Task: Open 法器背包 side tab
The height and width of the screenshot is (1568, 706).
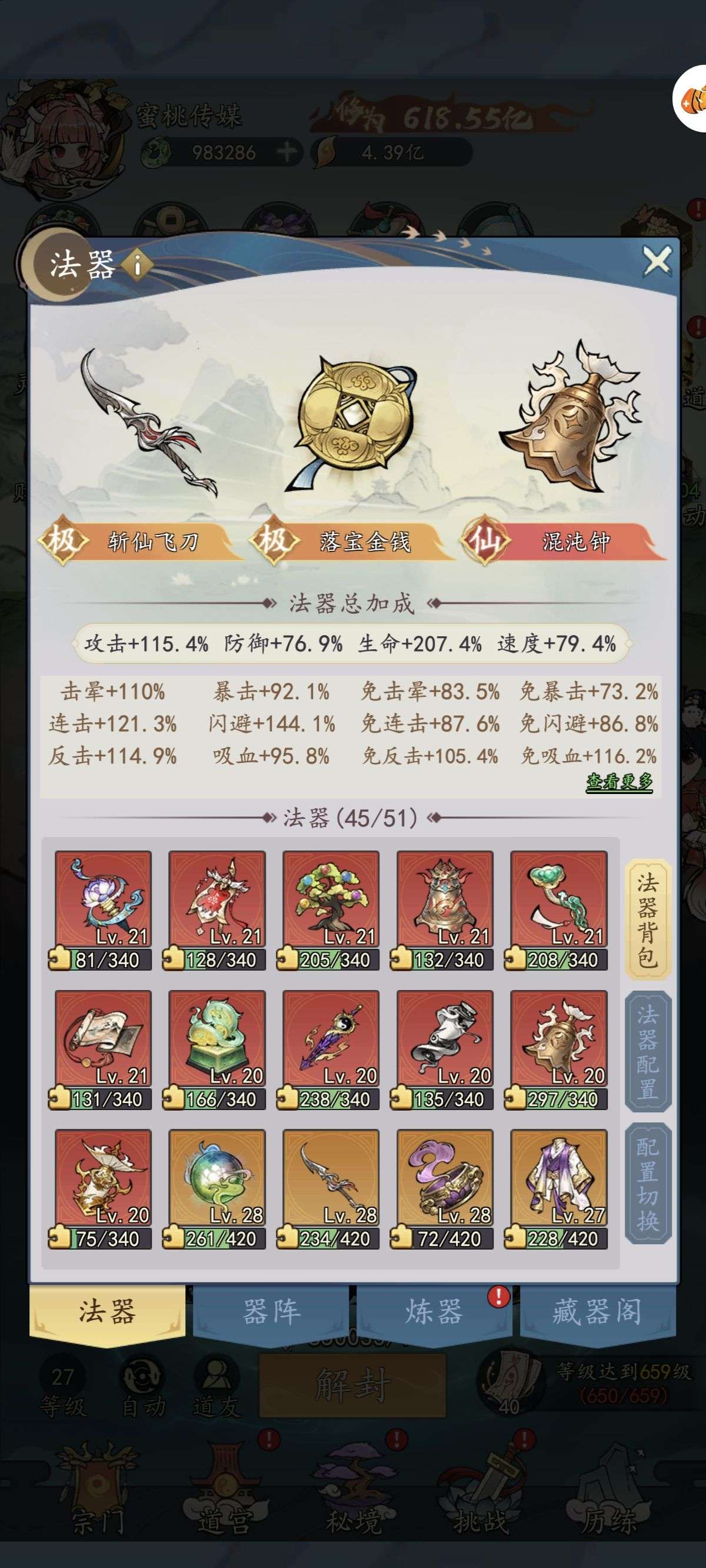Action: (x=648, y=919)
